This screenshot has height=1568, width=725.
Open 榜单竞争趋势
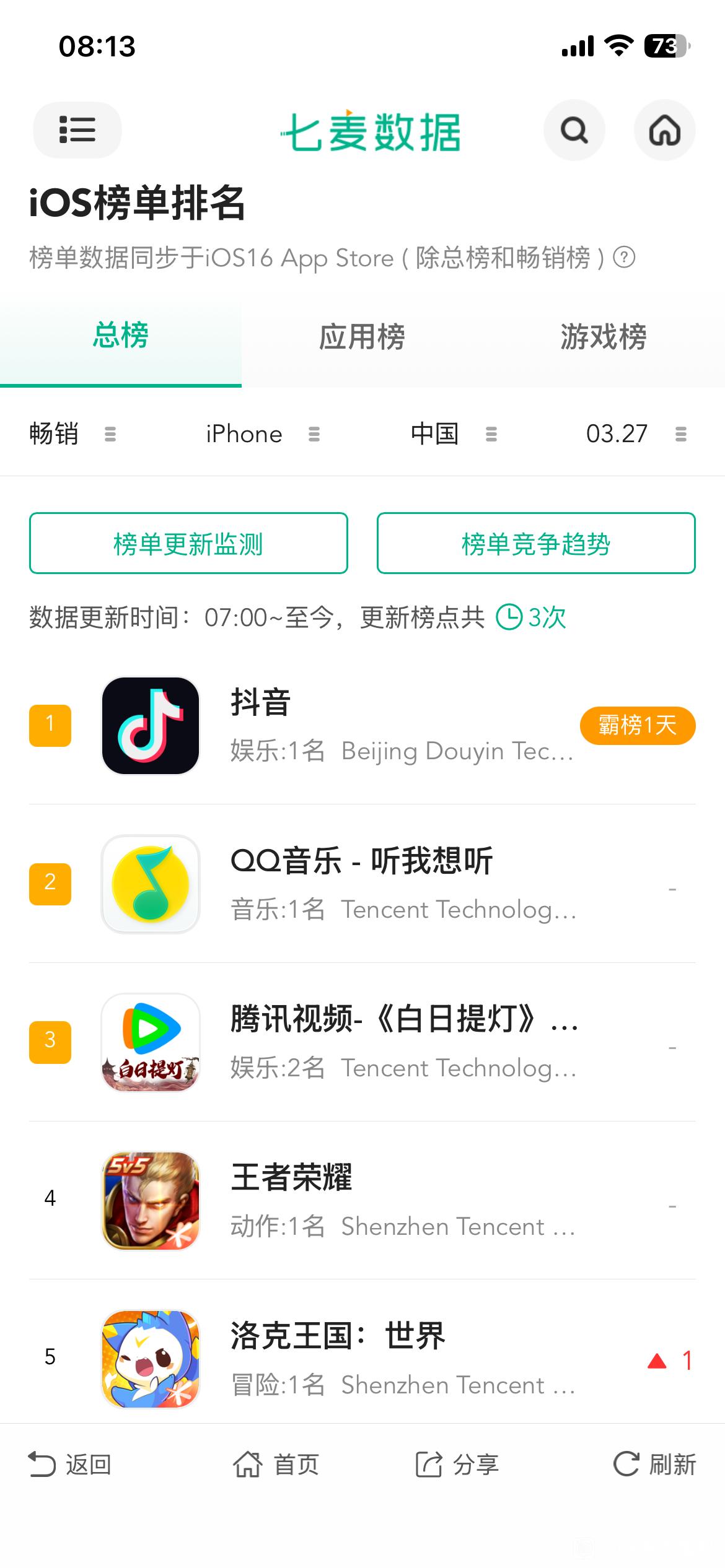[536, 544]
